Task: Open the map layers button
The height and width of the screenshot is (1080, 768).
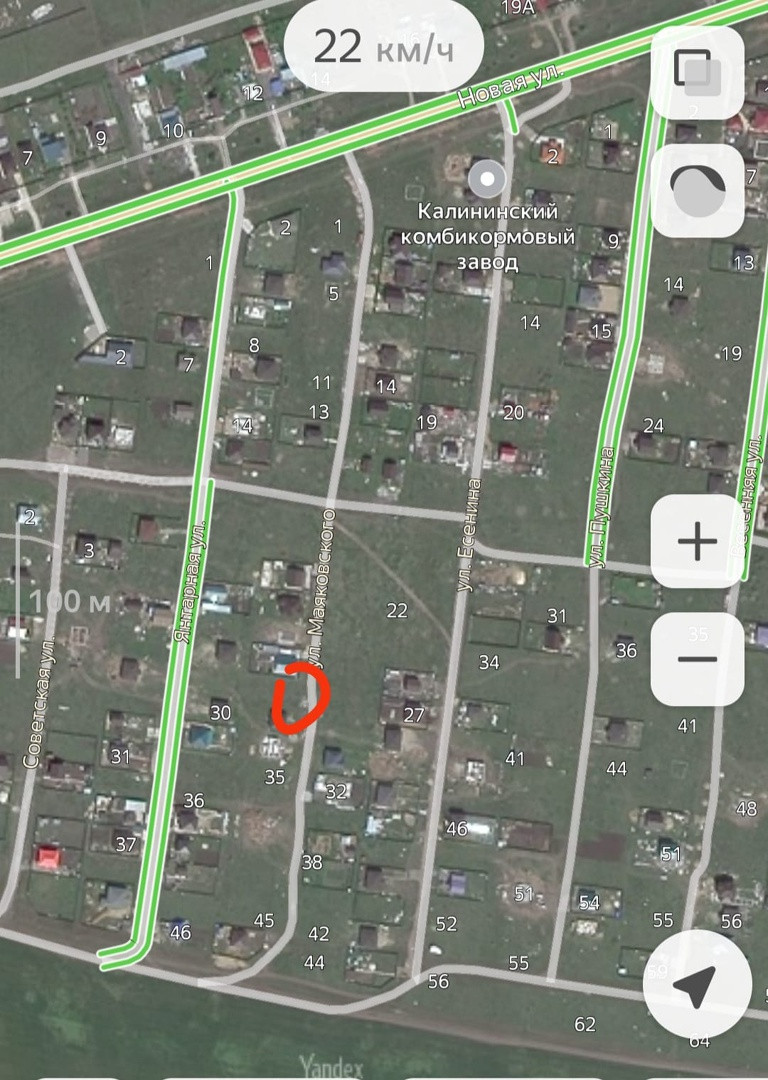Action: (697, 72)
